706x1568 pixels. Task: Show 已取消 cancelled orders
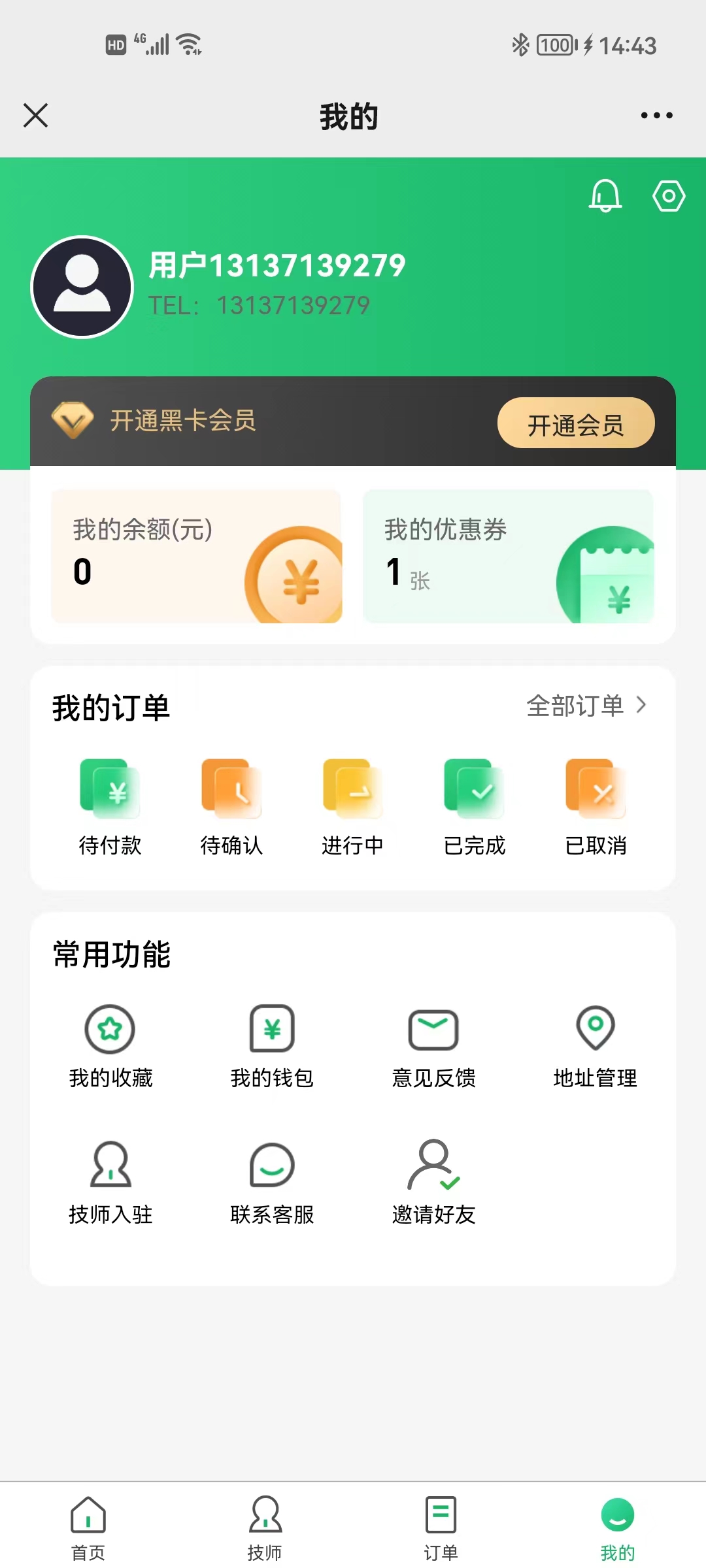click(596, 807)
